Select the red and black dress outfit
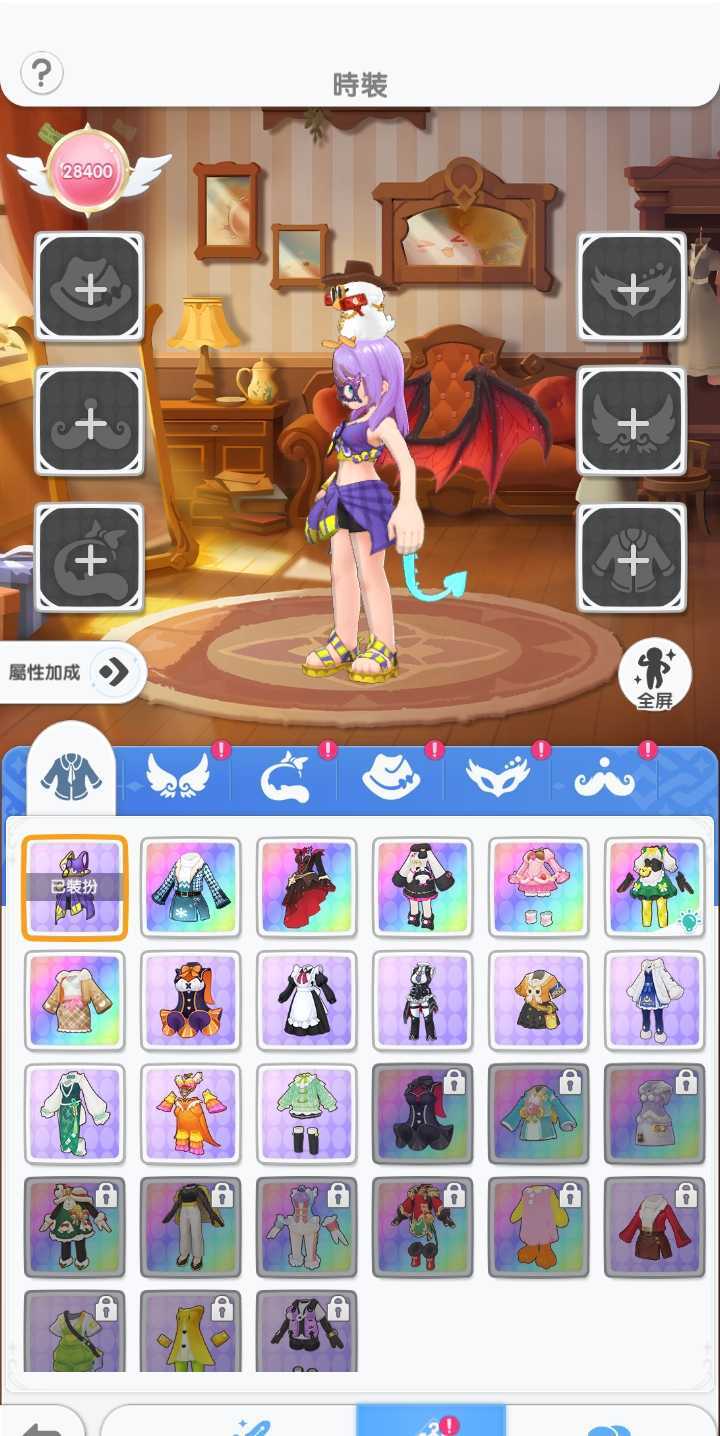Image resolution: width=720 pixels, height=1436 pixels. [x=307, y=887]
